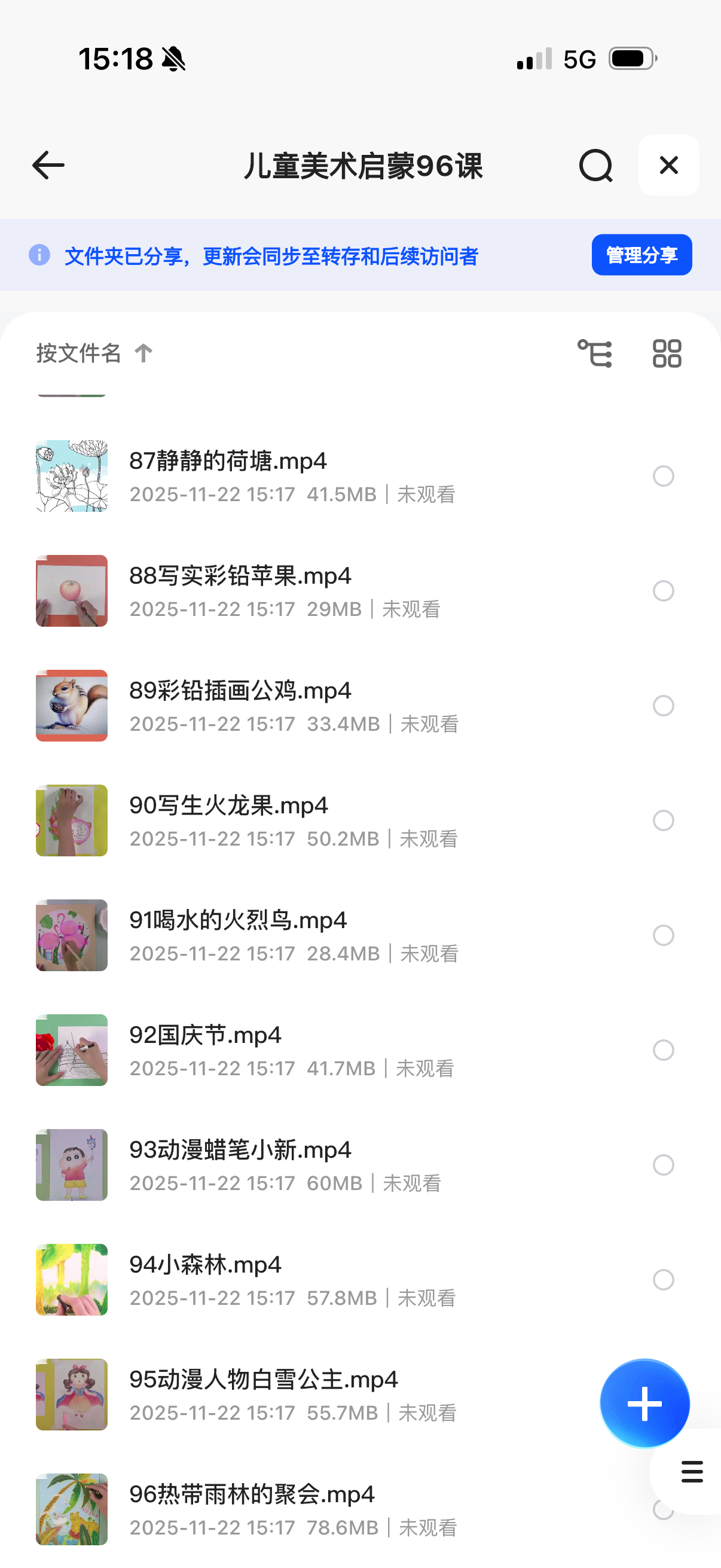721x1568 pixels.
Task: Close the folder with the X button
Action: pyautogui.click(x=668, y=165)
